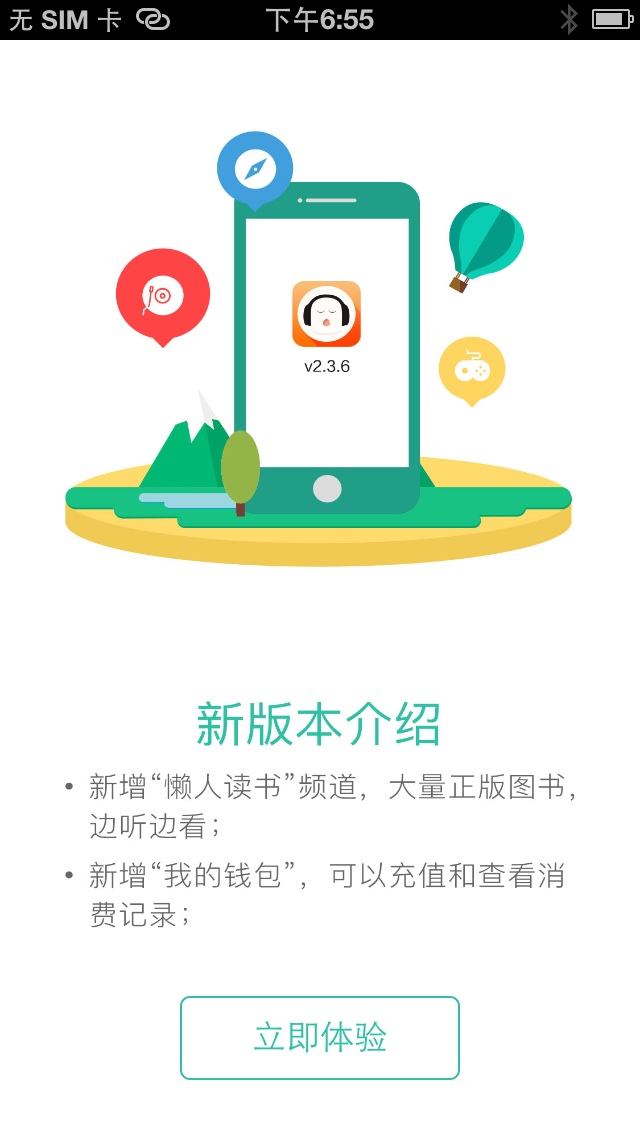Tap the 立即体验 button
This screenshot has height=1136, width=640.
[x=320, y=1037]
